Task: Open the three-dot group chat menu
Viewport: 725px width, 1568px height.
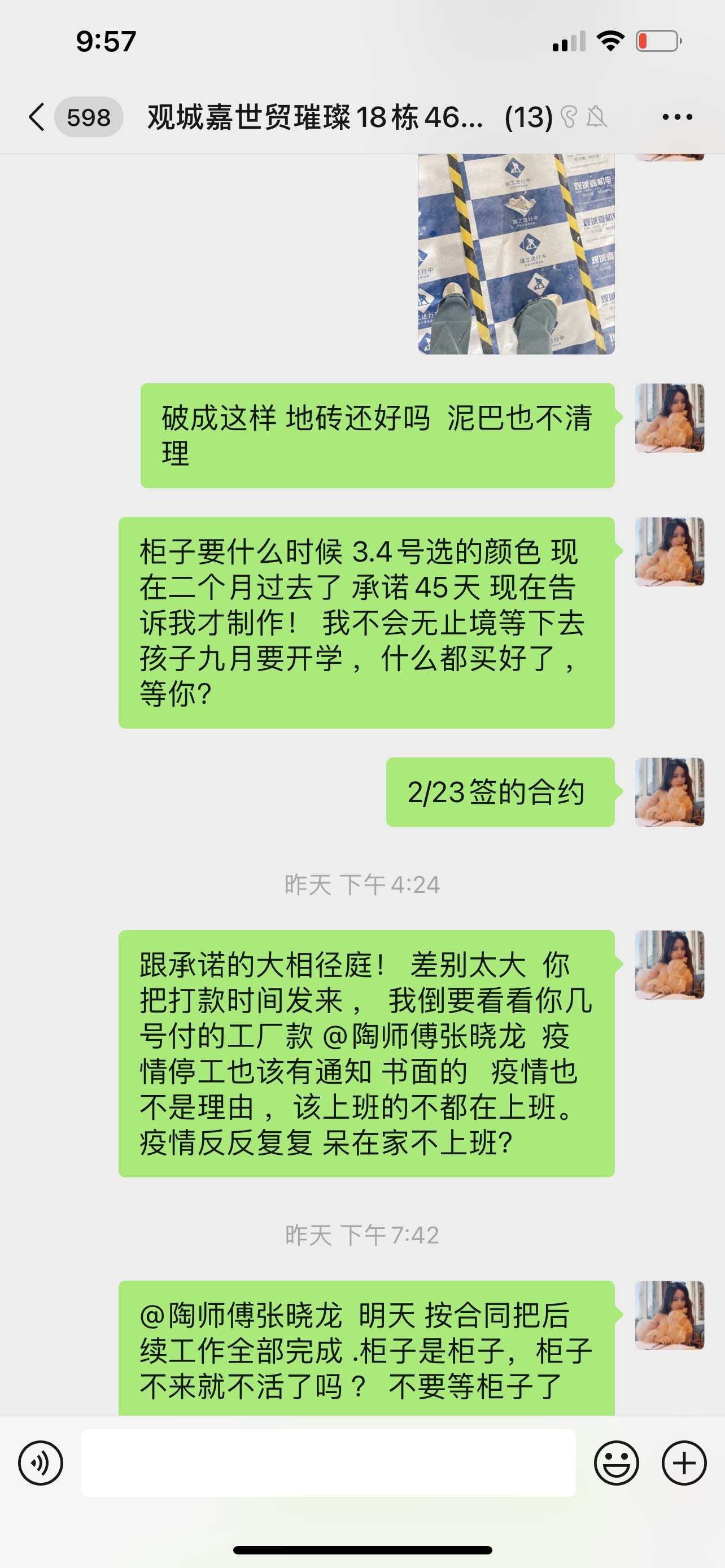Action: coord(677,117)
